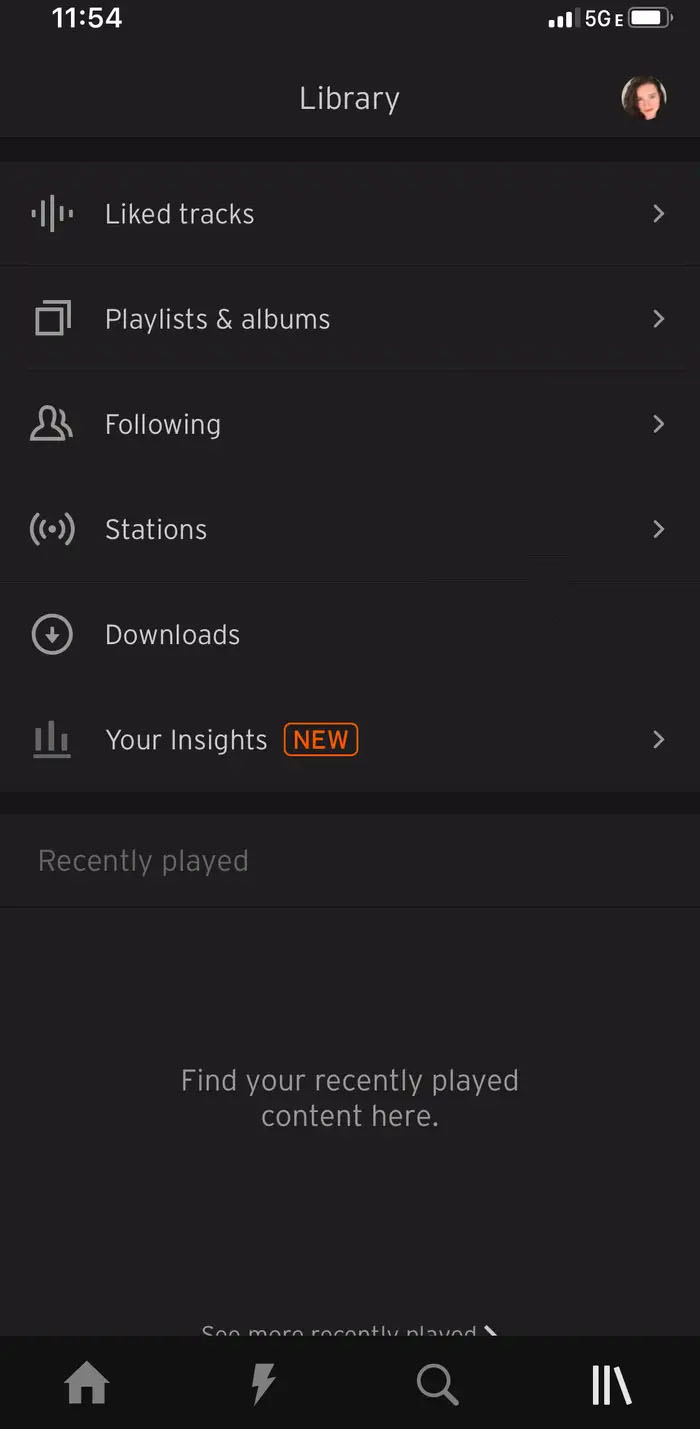
Task: Switch to the Home tab
Action: click(87, 1385)
